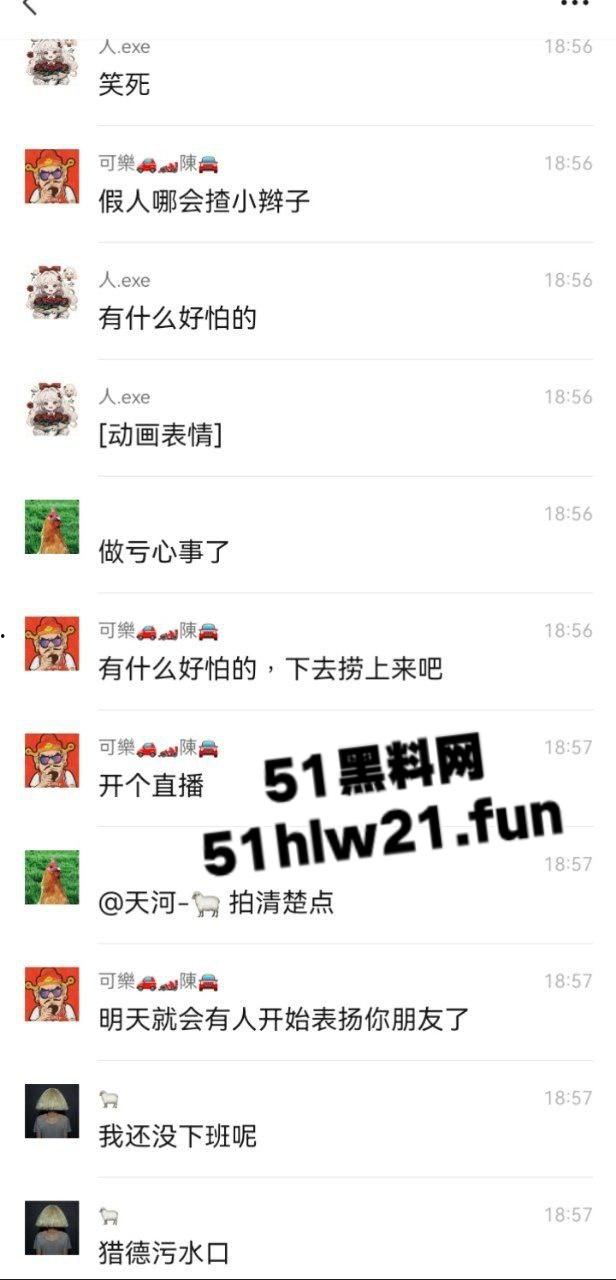Tap the rooster avatar beside 做亏心事了
Image resolution: width=616 pixels, height=1280 pixels.
pos(52,527)
